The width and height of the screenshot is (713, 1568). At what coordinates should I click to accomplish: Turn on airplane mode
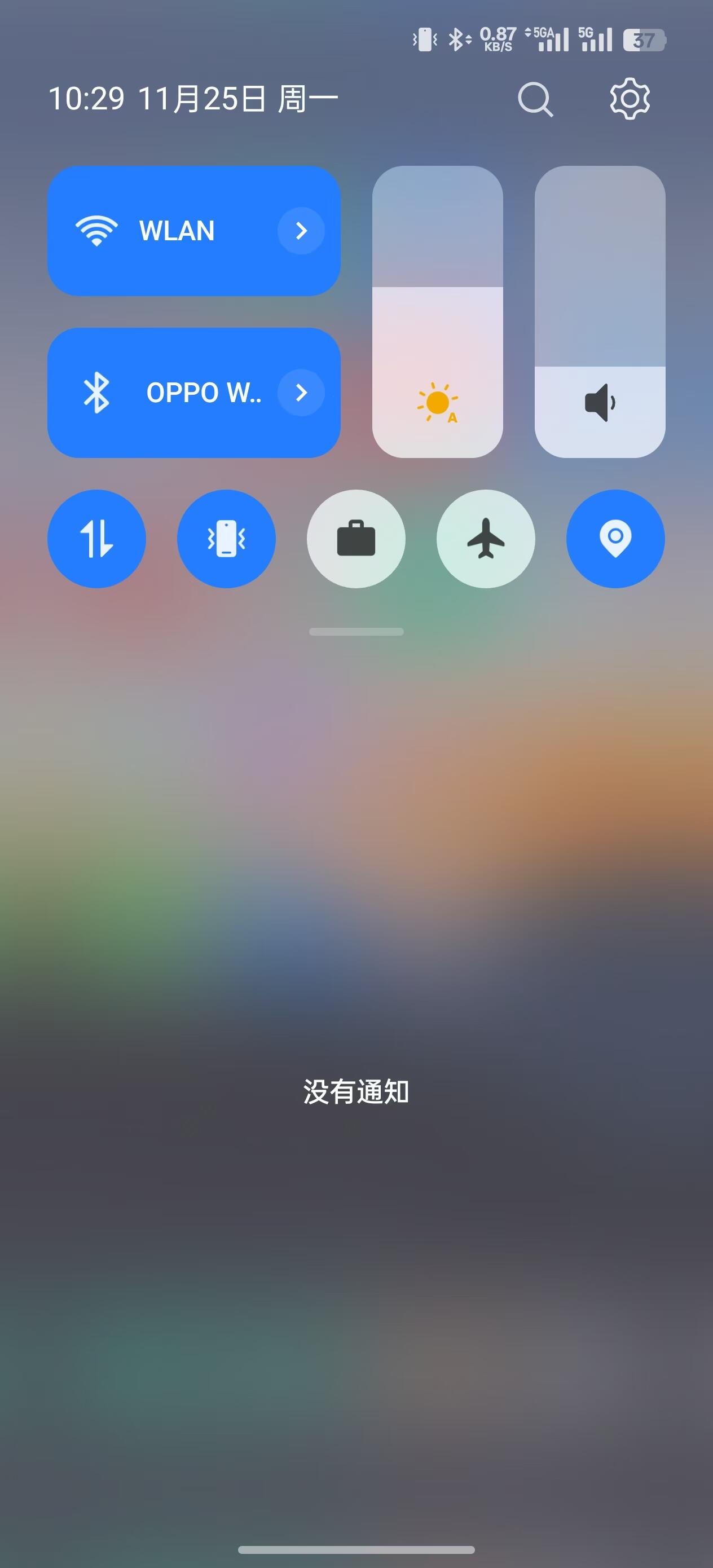coord(486,539)
